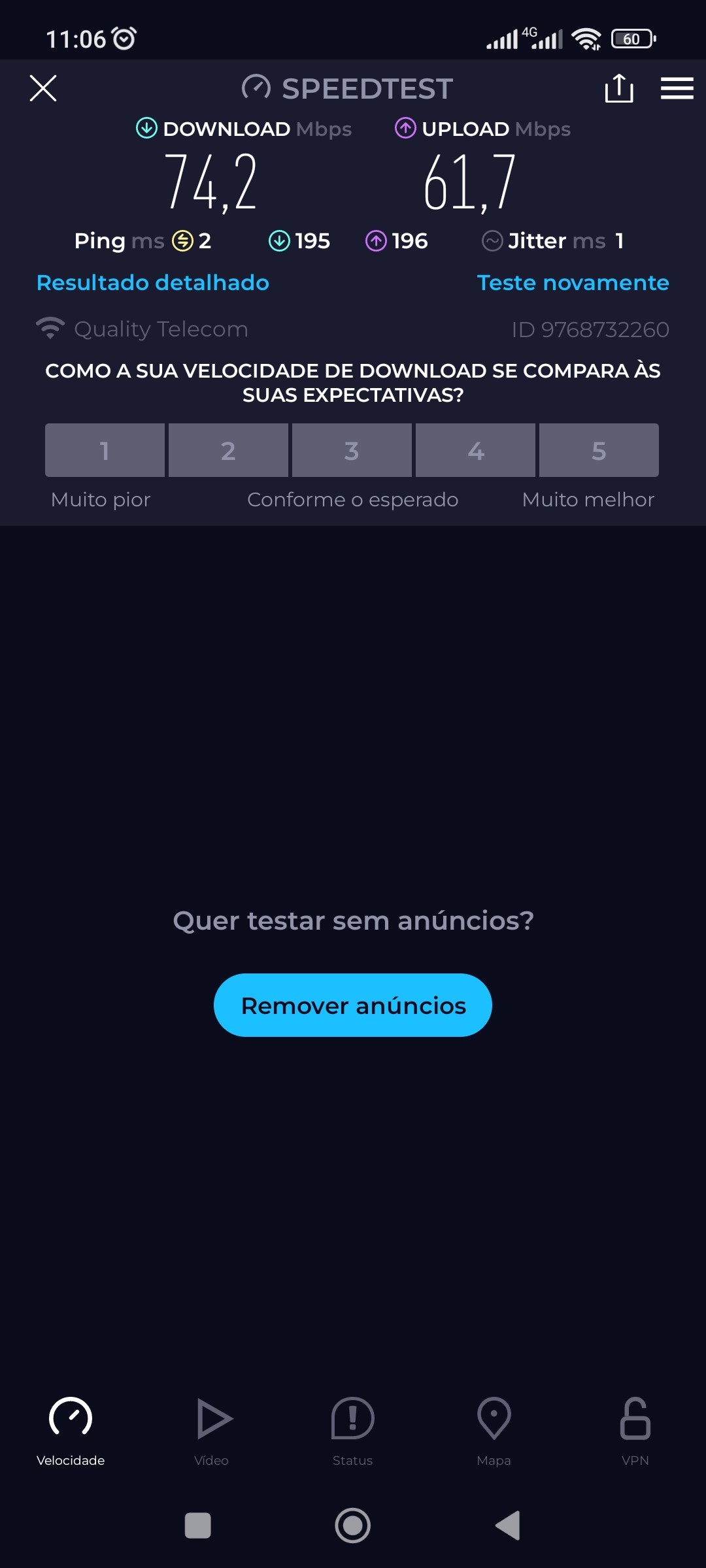The height and width of the screenshot is (1568, 706).
Task: Go back using system back button
Action: pos(508,1526)
